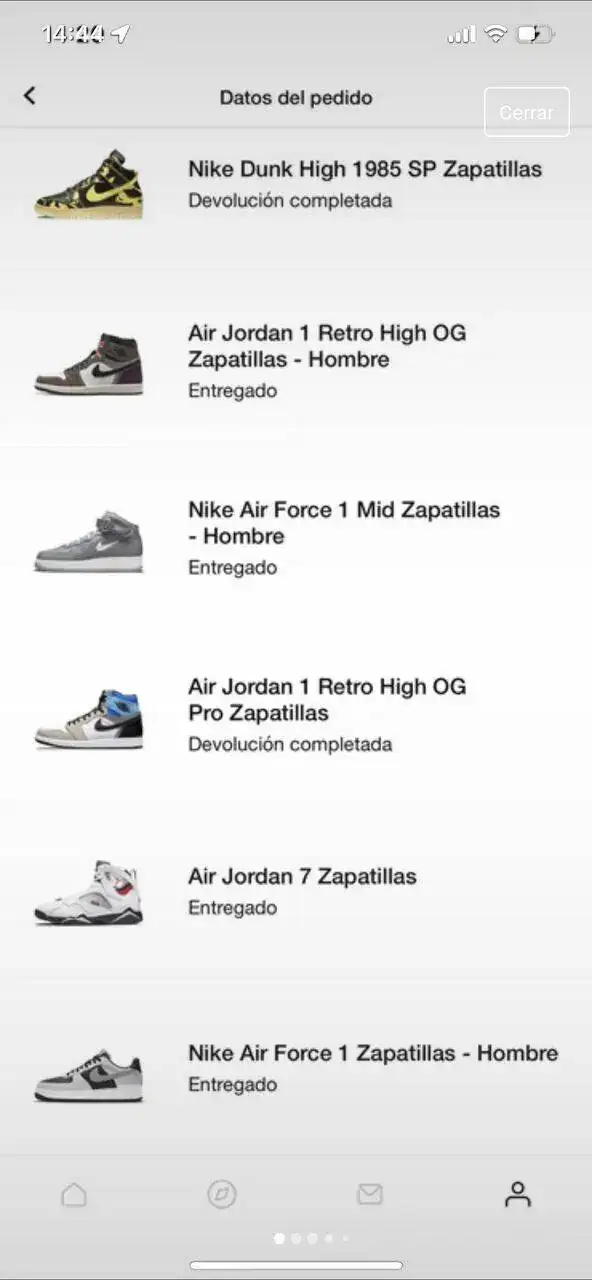Switch to the Home tab
Screen dimensions: 592x1280
coord(74,1194)
